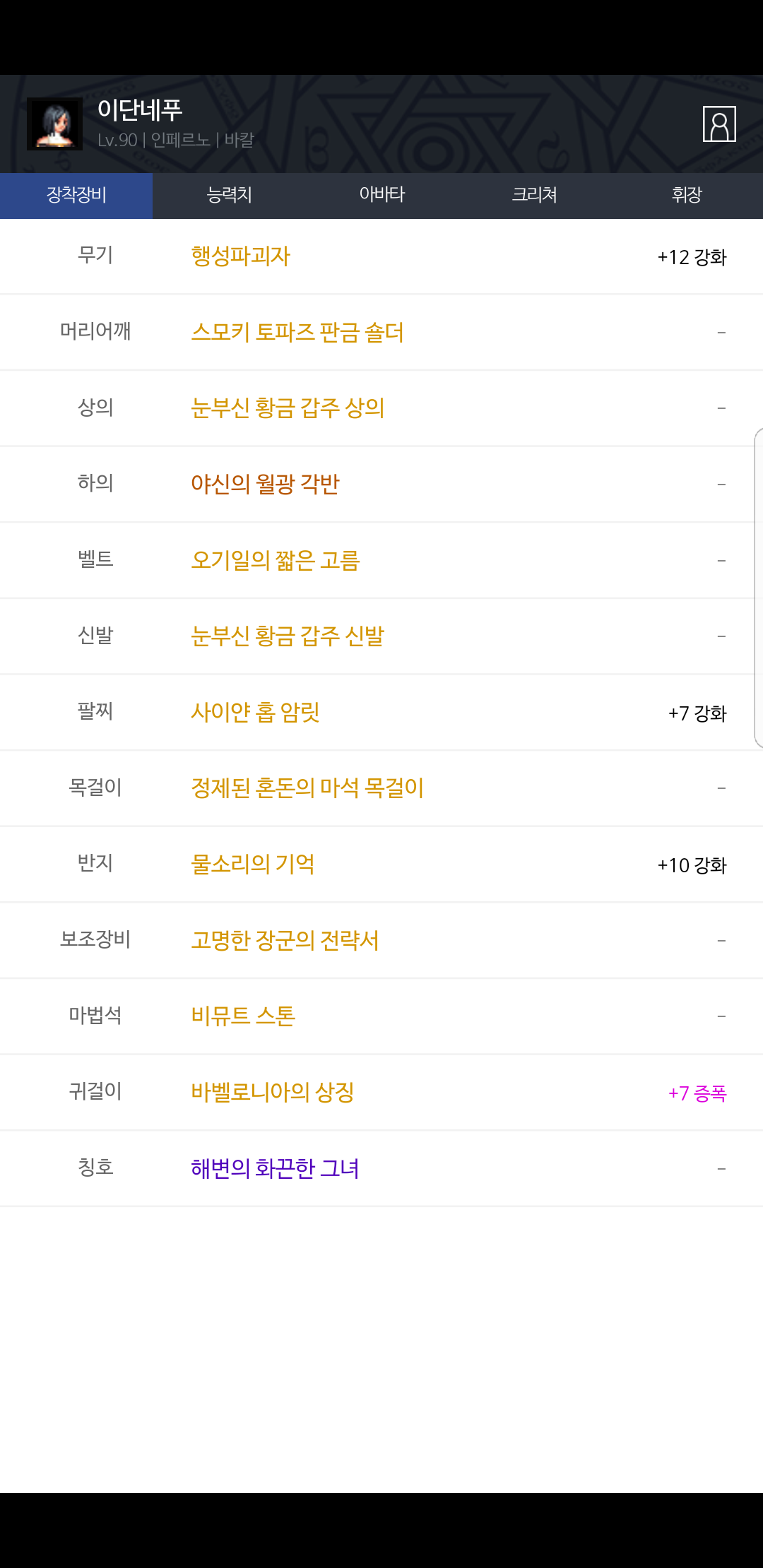Image resolution: width=763 pixels, height=1568 pixels.
Task: Switch to the 휘장 tab
Action: (x=687, y=195)
